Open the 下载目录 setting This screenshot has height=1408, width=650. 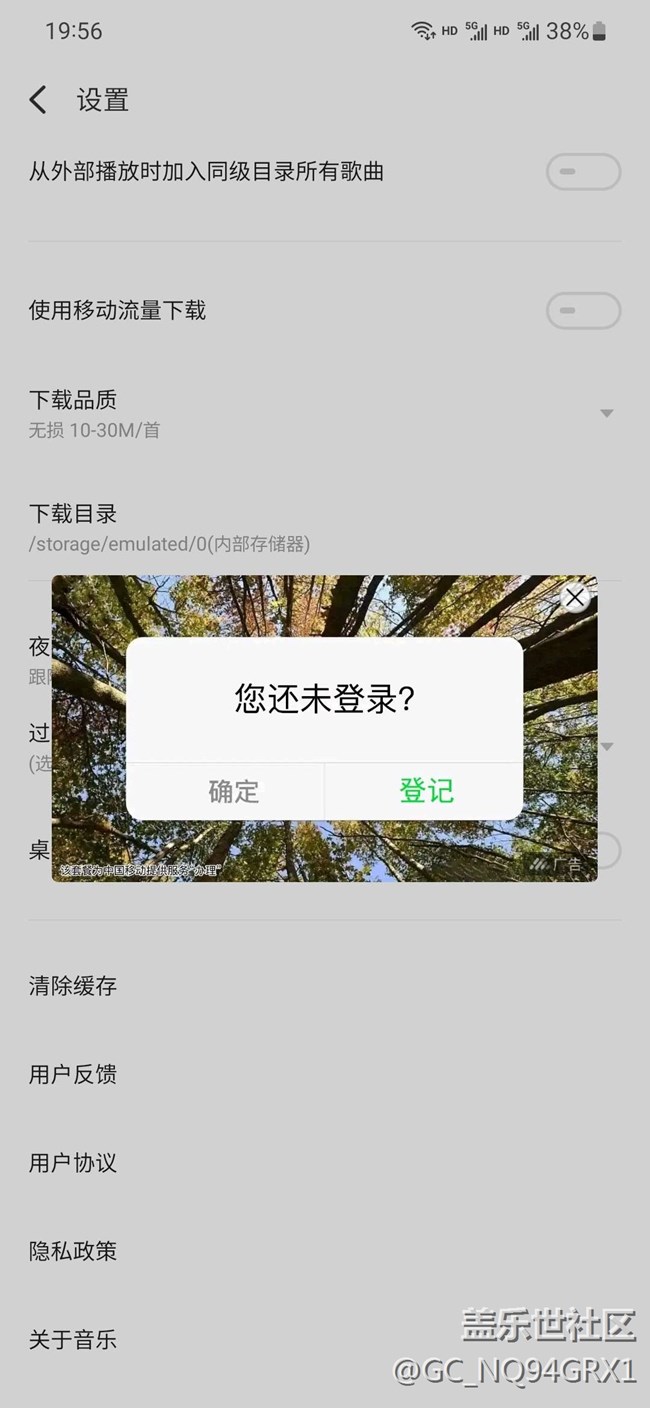click(x=325, y=527)
